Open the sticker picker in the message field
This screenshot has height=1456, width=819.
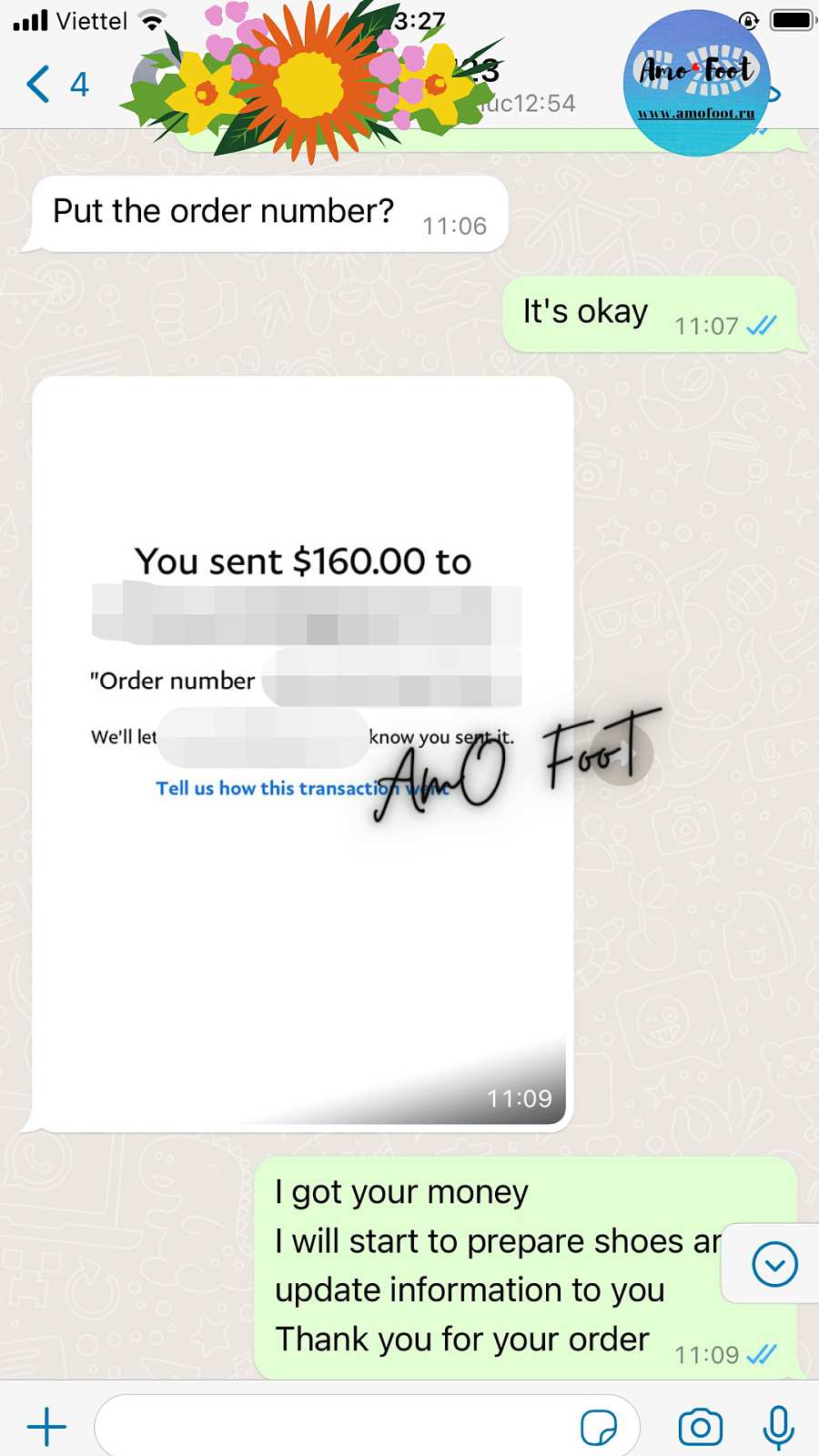598,1427
